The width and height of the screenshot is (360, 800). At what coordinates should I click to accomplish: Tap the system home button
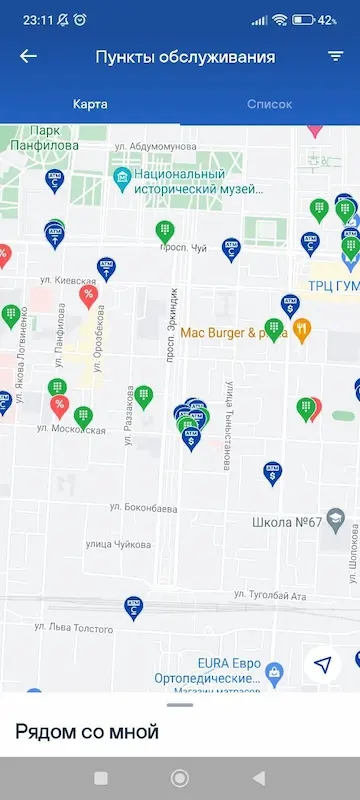(x=179, y=778)
